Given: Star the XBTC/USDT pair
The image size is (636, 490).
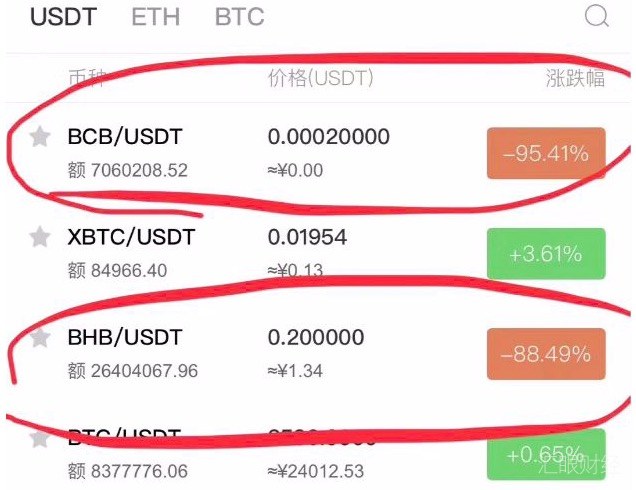Looking at the screenshot, I should [39, 238].
